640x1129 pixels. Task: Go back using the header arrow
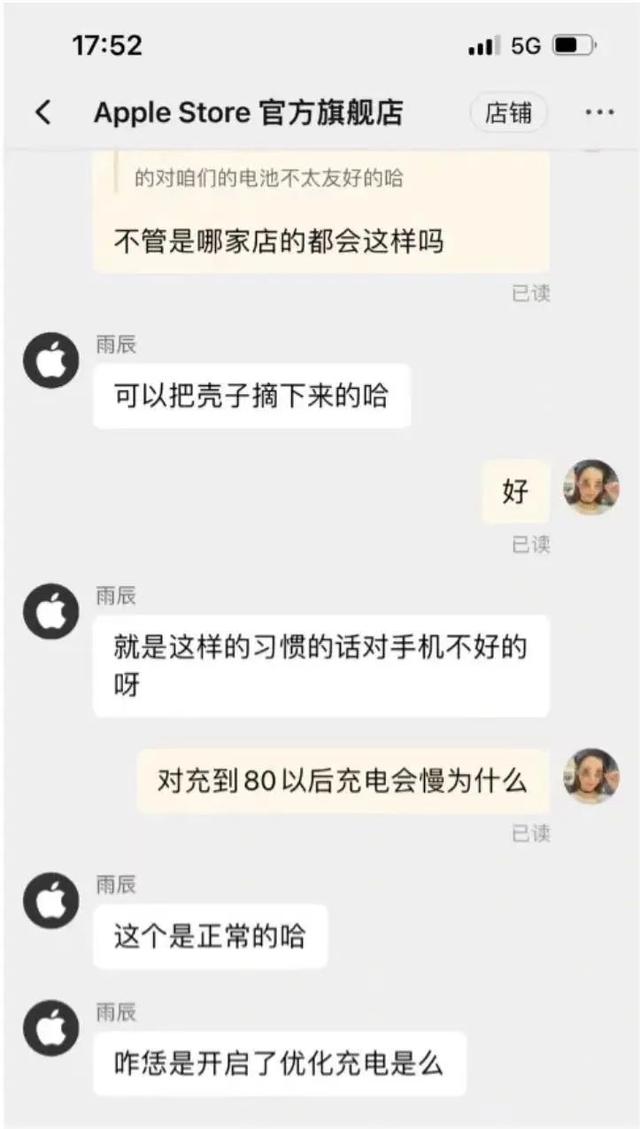pos(43,112)
